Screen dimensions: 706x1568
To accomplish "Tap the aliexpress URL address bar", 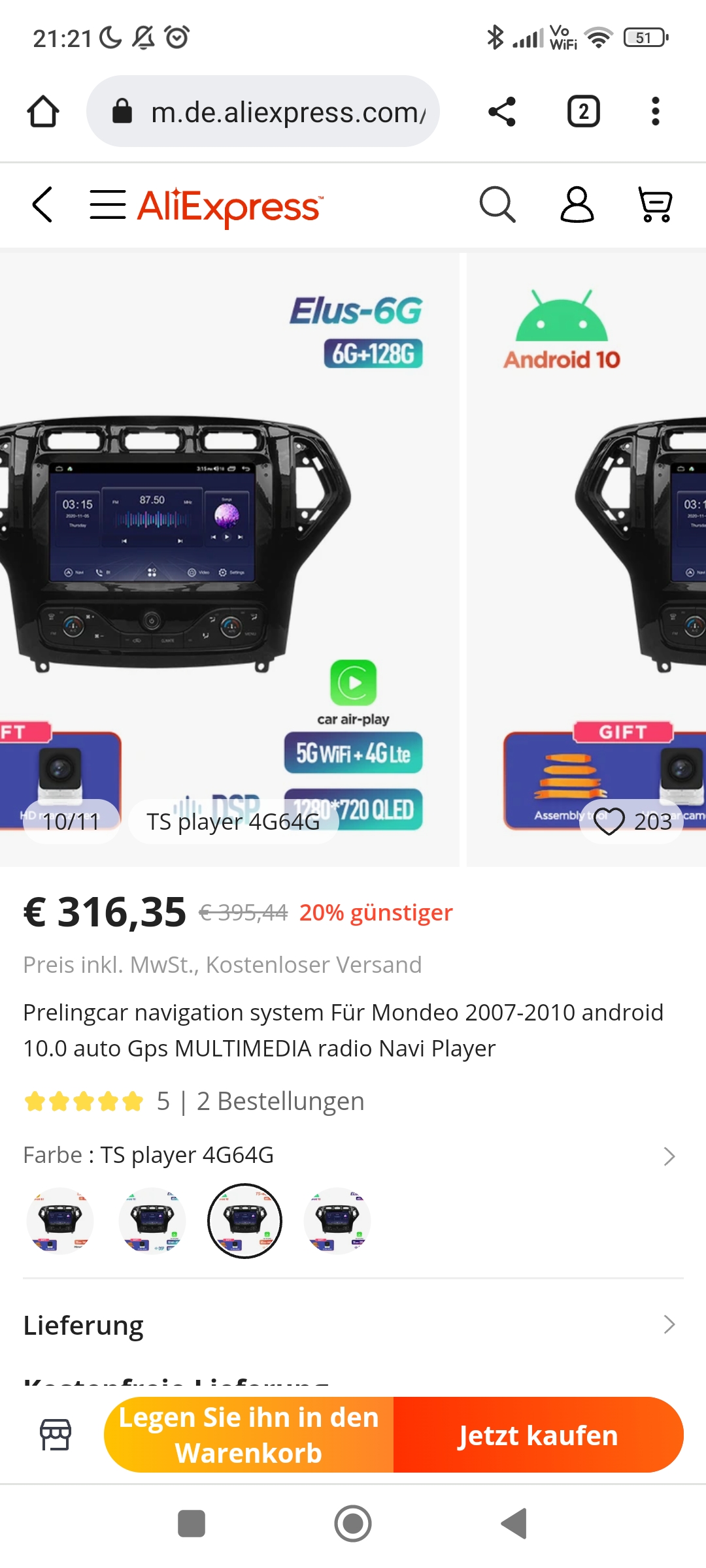I will coord(275,112).
